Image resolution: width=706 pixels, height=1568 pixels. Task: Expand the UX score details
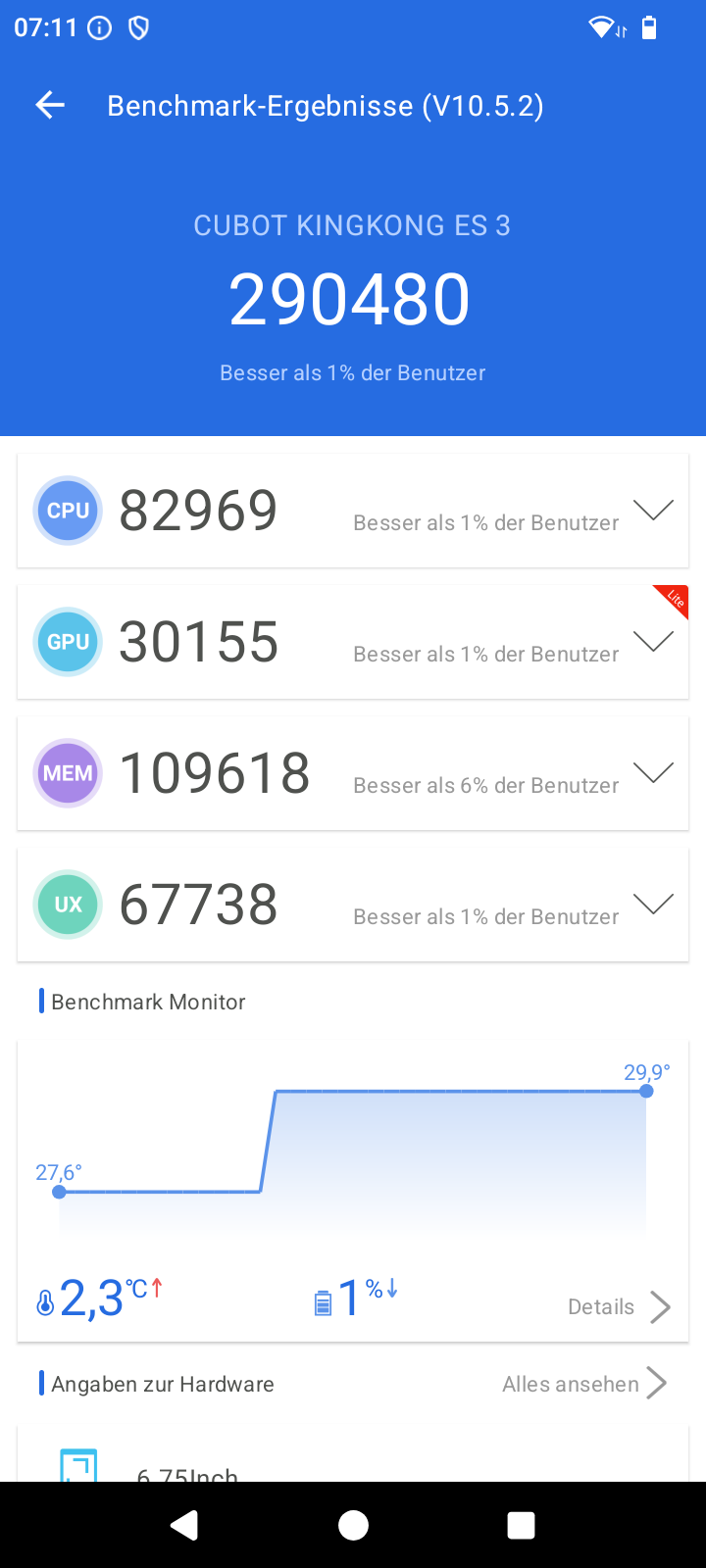pyautogui.click(x=653, y=904)
